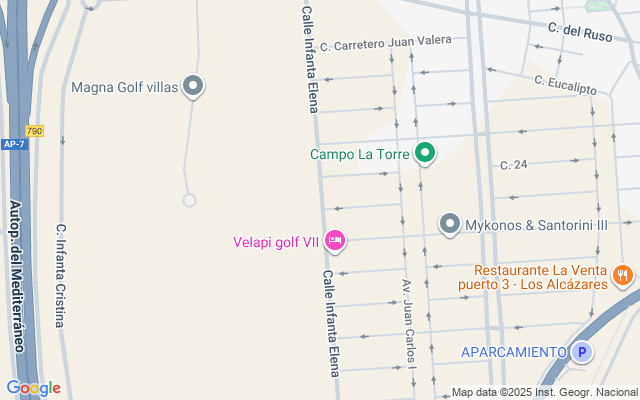Open Restaurante La Venta restaurant marker

click(622, 276)
